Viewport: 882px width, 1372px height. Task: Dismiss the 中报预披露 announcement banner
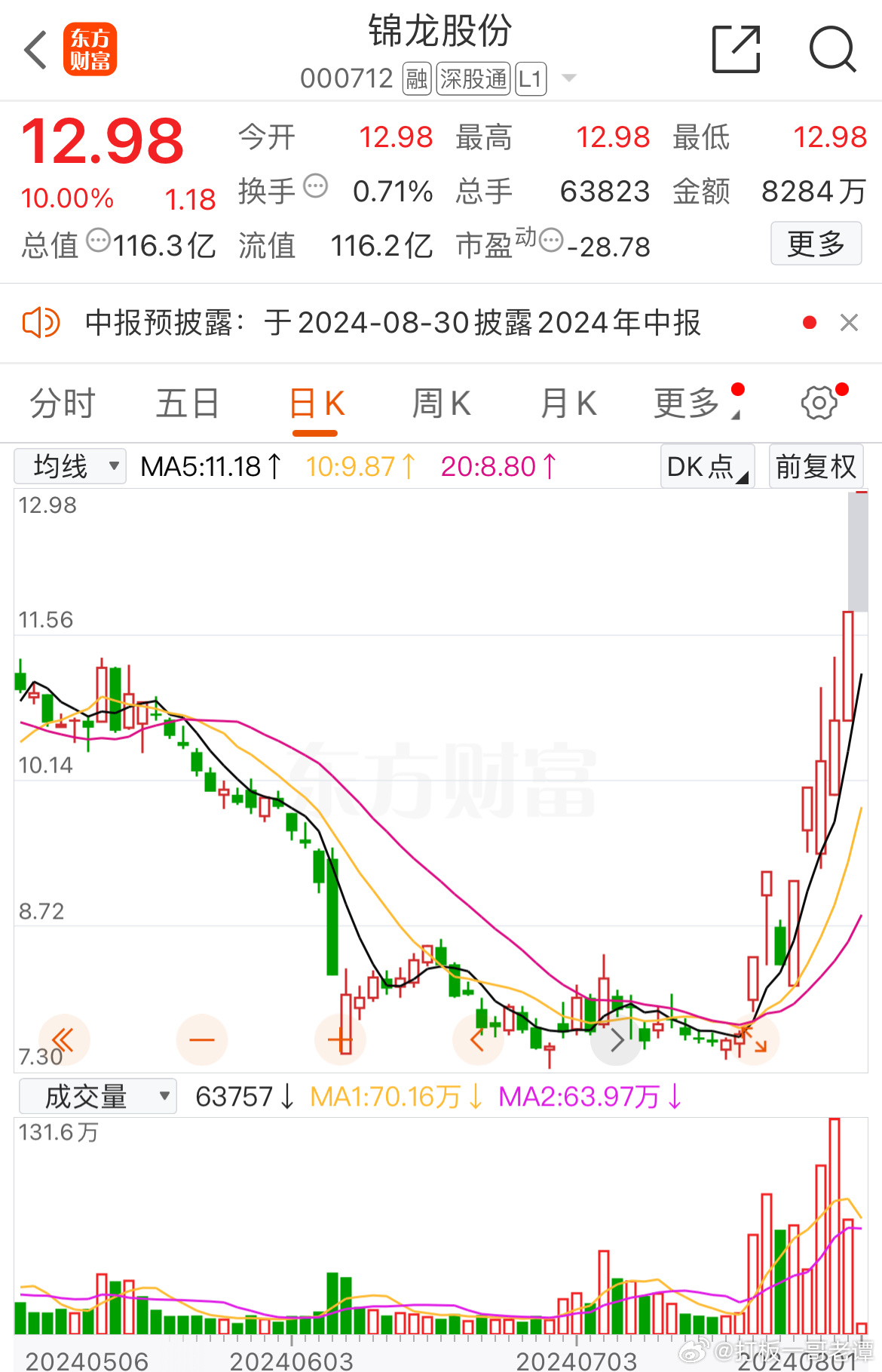[x=849, y=323]
